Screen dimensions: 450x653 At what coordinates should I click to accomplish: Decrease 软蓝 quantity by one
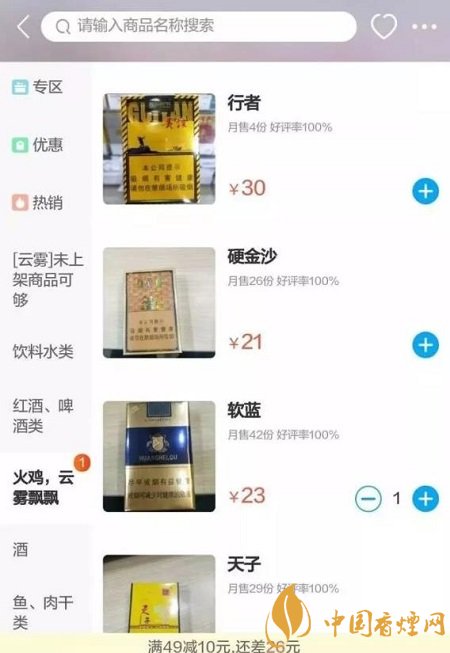[x=368, y=498]
